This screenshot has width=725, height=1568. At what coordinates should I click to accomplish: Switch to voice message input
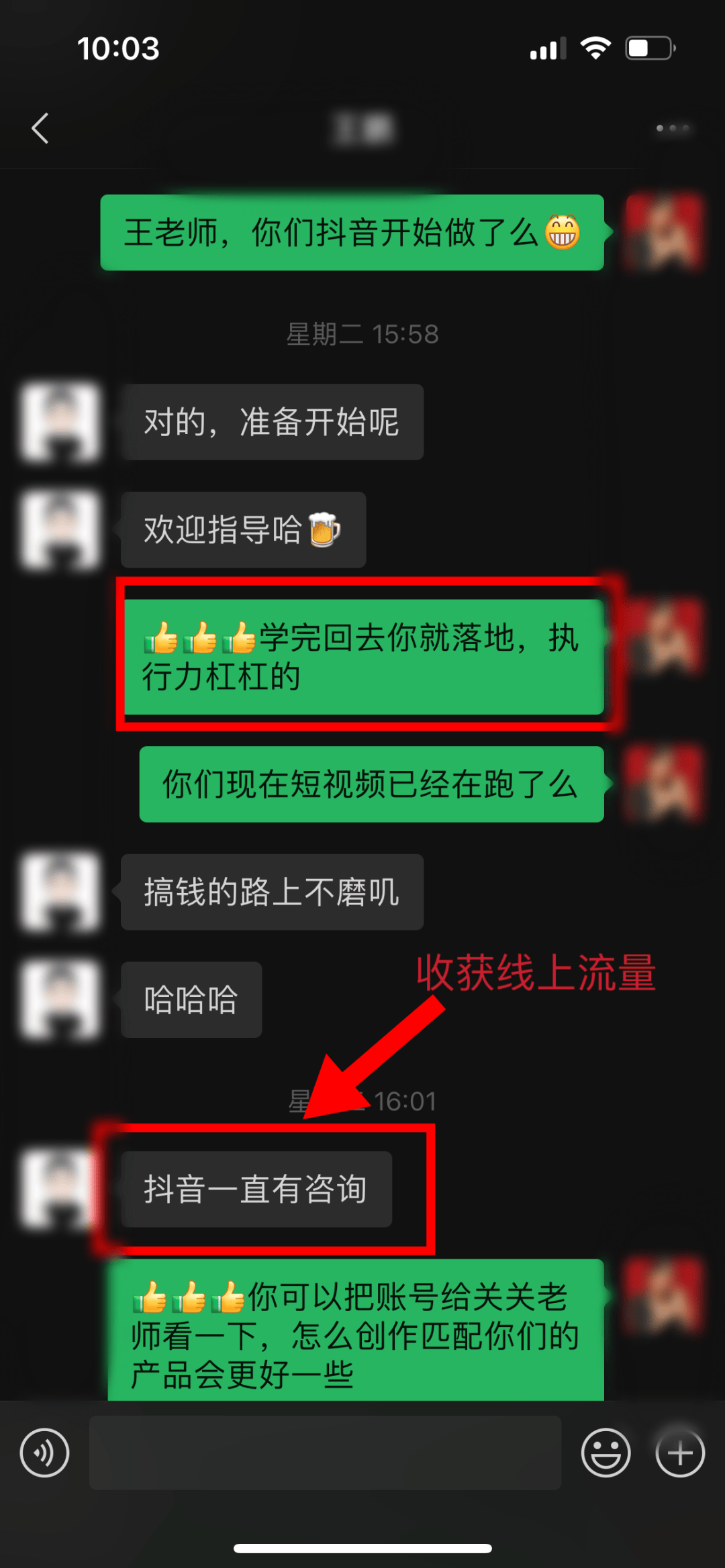(44, 1453)
